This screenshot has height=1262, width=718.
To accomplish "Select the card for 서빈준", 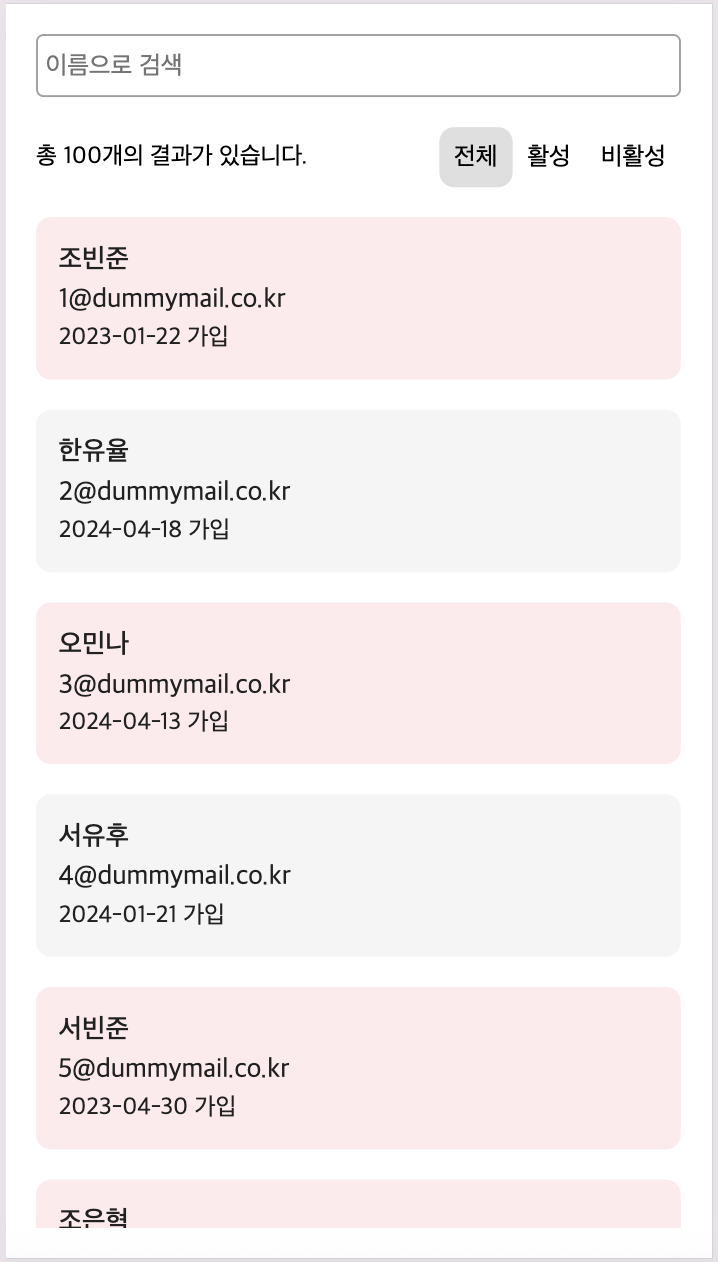I will click(358, 1068).
